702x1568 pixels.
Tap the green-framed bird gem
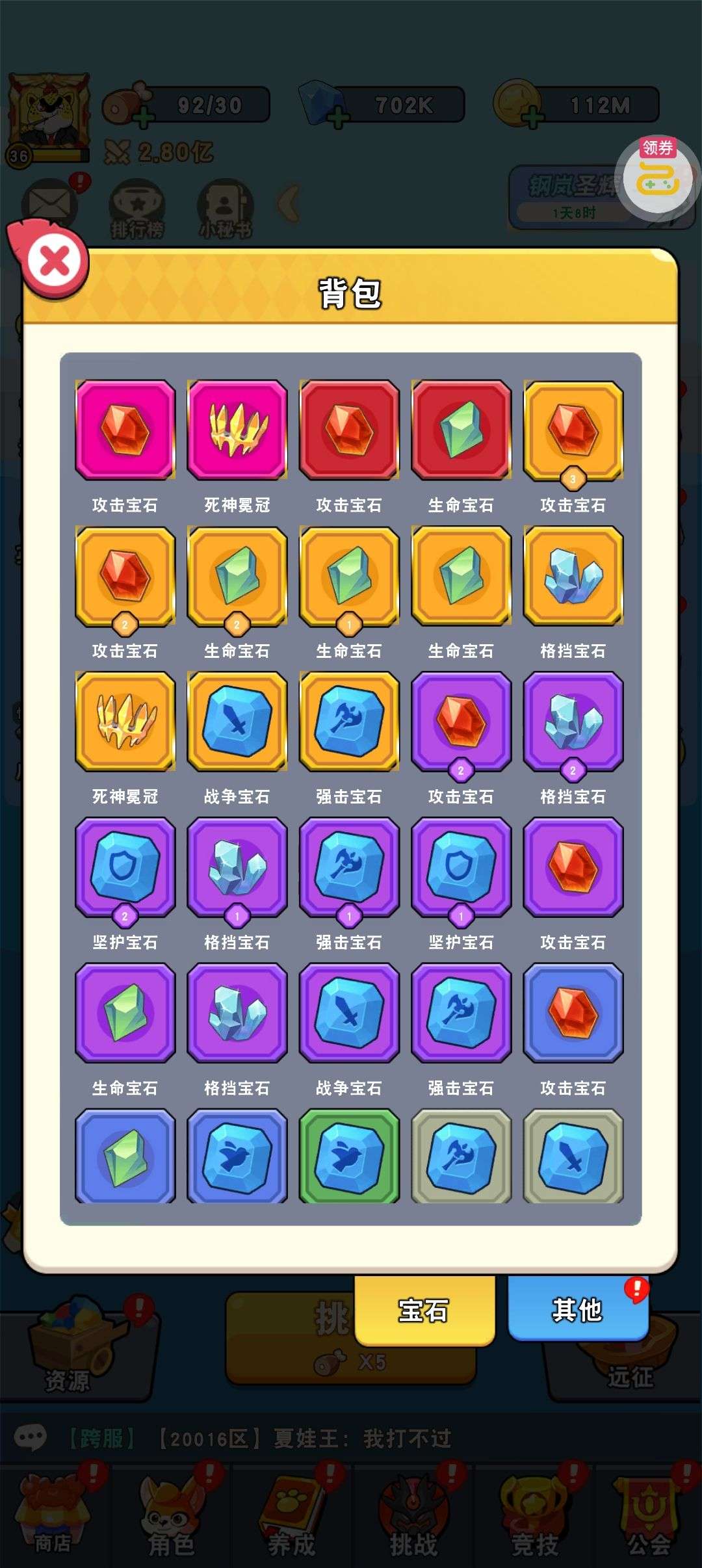pos(349,1156)
